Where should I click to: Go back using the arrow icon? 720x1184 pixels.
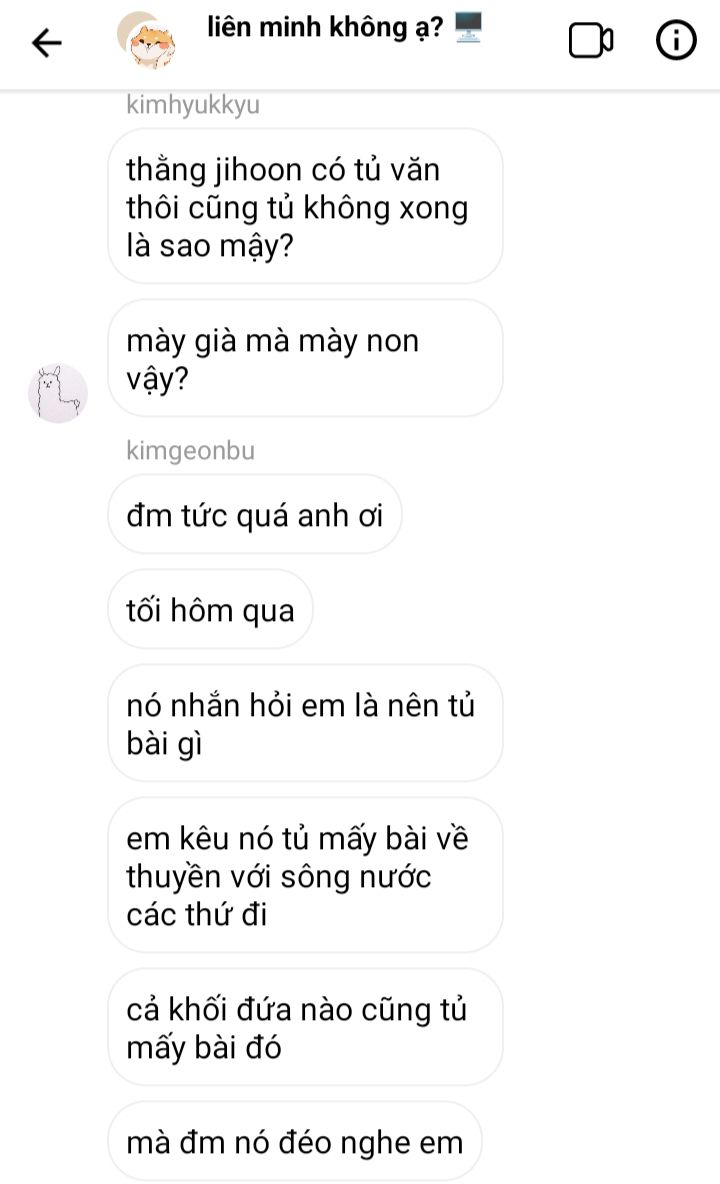(x=46, y=42)
